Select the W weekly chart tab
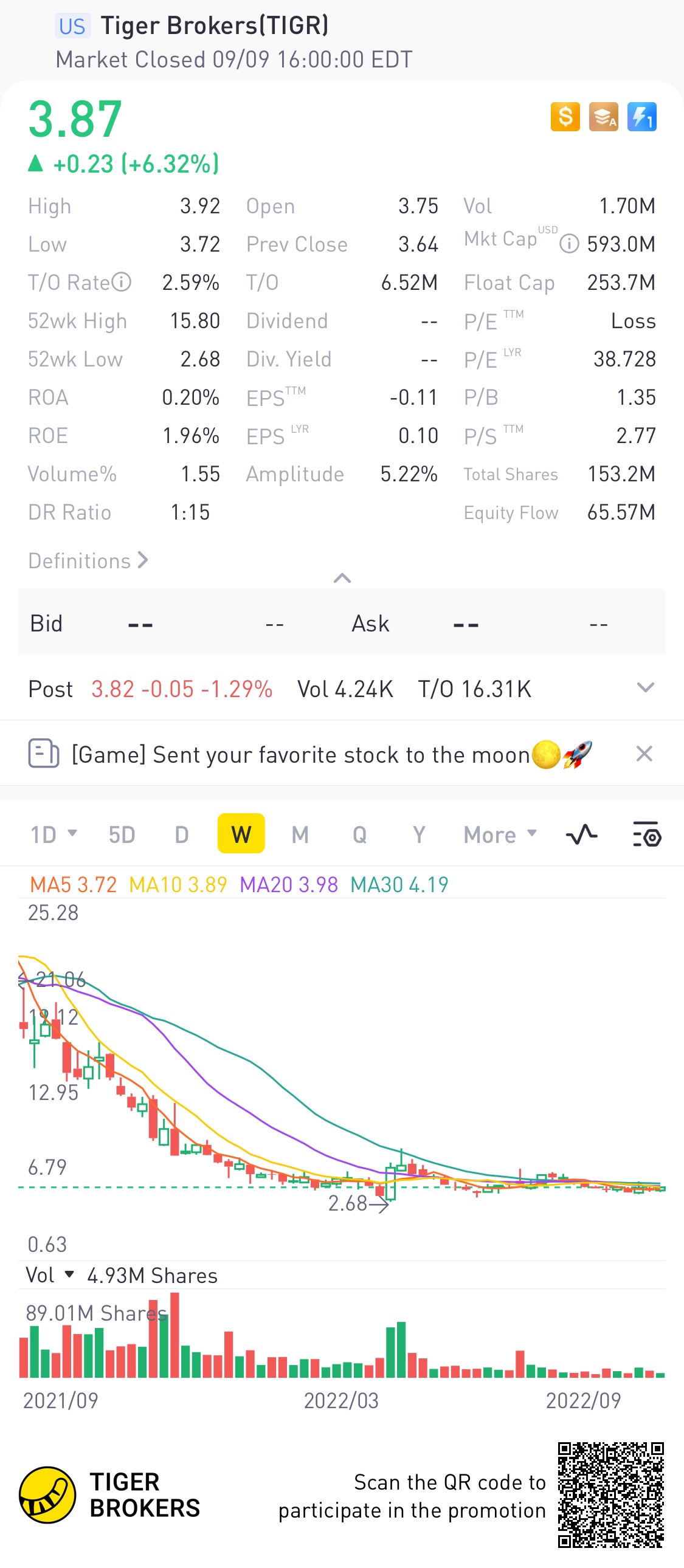The height and width of the screenshot is (1568, 684). tap(241, 834)
